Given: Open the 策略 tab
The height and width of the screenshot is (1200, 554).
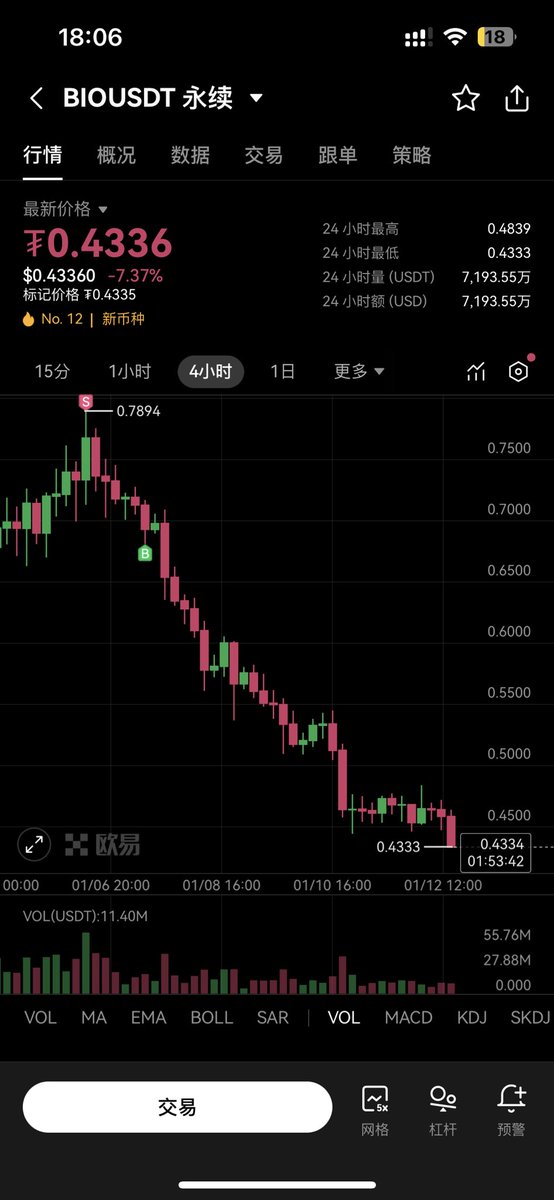Looking at the screenshot, I should click(x=412, y=155).
